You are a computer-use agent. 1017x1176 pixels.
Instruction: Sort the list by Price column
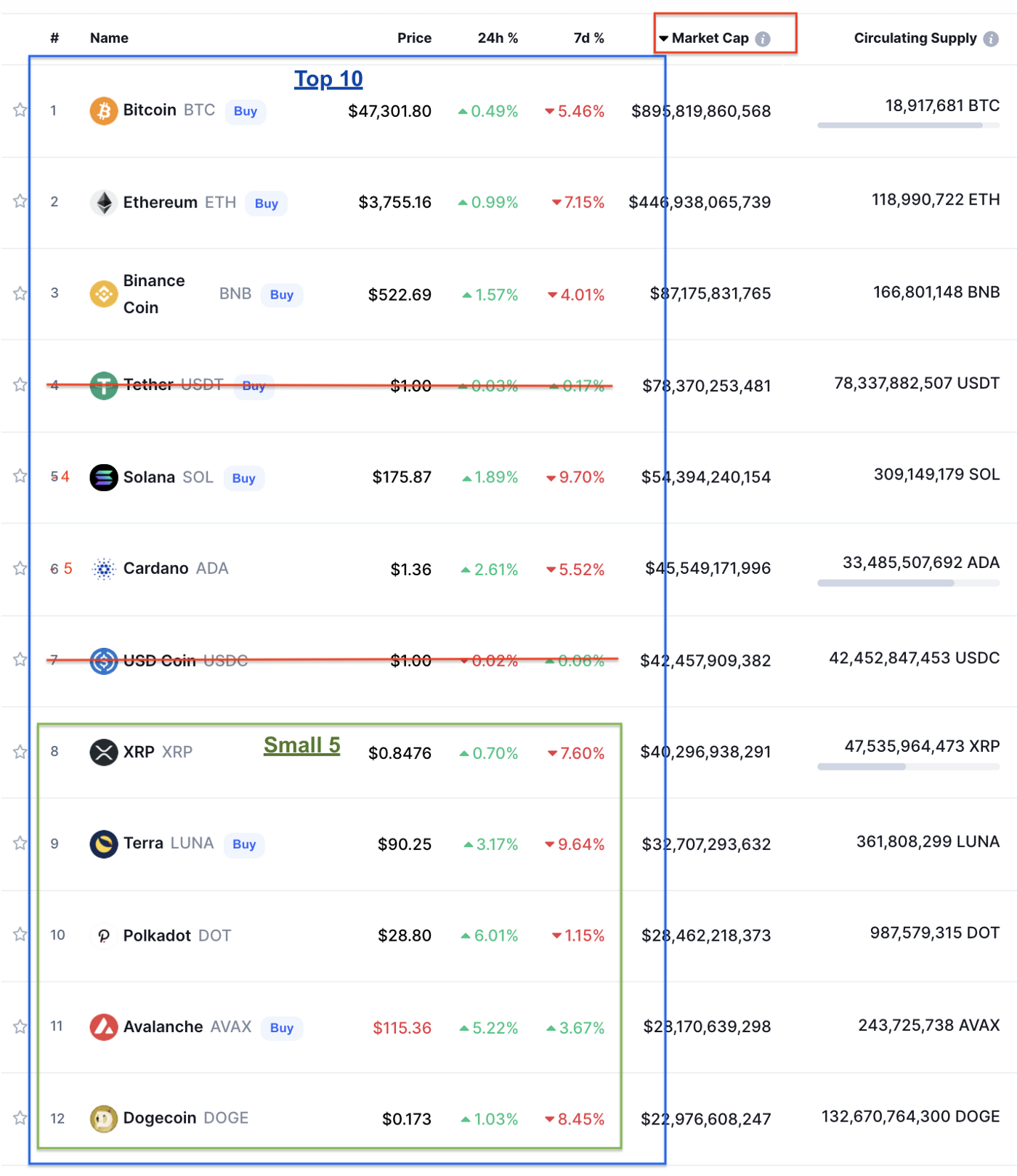tap(414, 38)
